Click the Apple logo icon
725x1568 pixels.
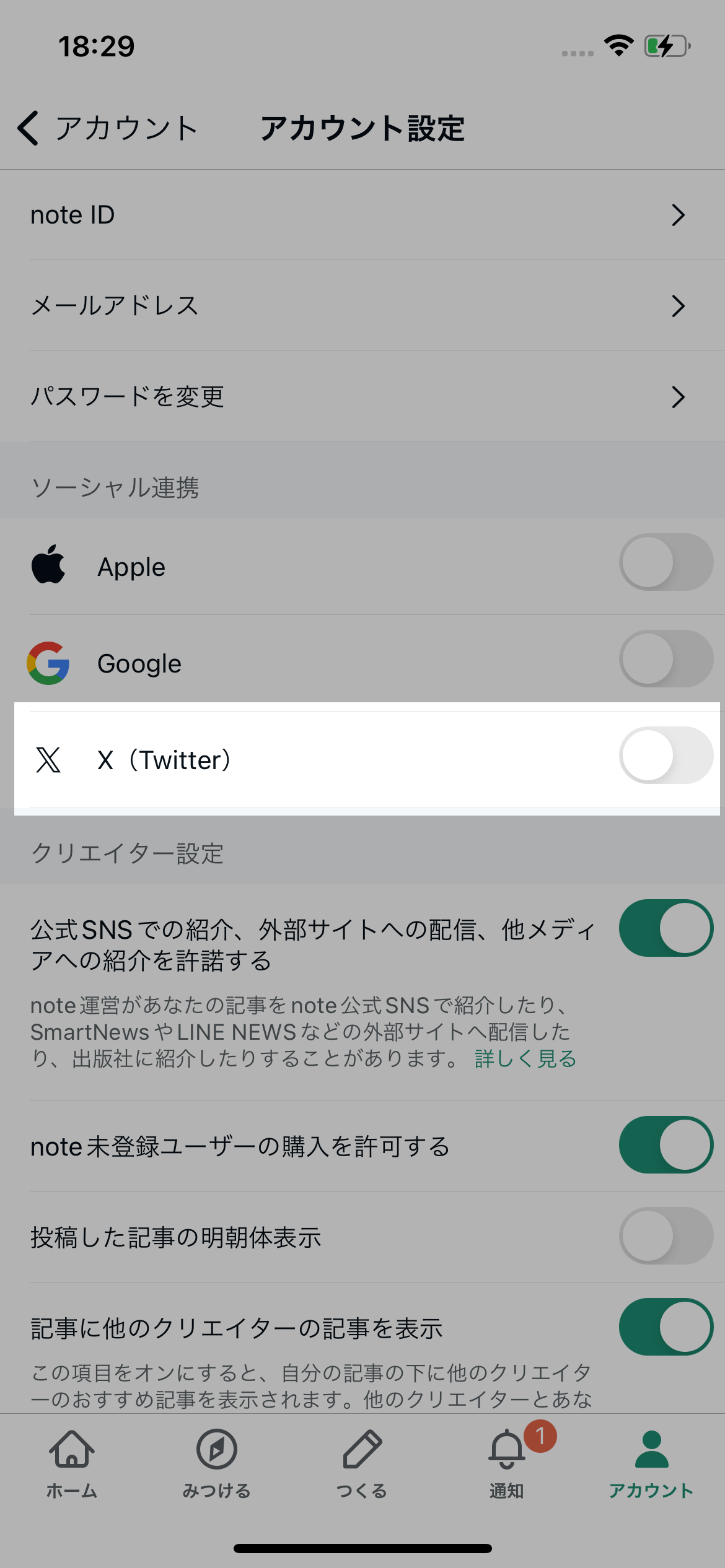pos(48,565)
